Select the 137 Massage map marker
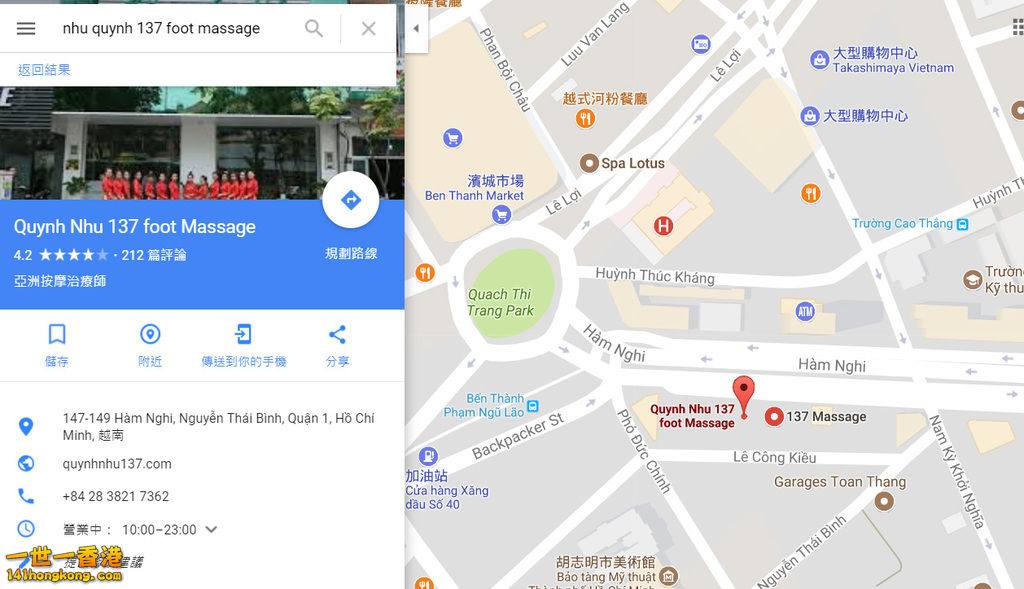1024x589 pixels. pyautogui.click(x=774, y=417)
